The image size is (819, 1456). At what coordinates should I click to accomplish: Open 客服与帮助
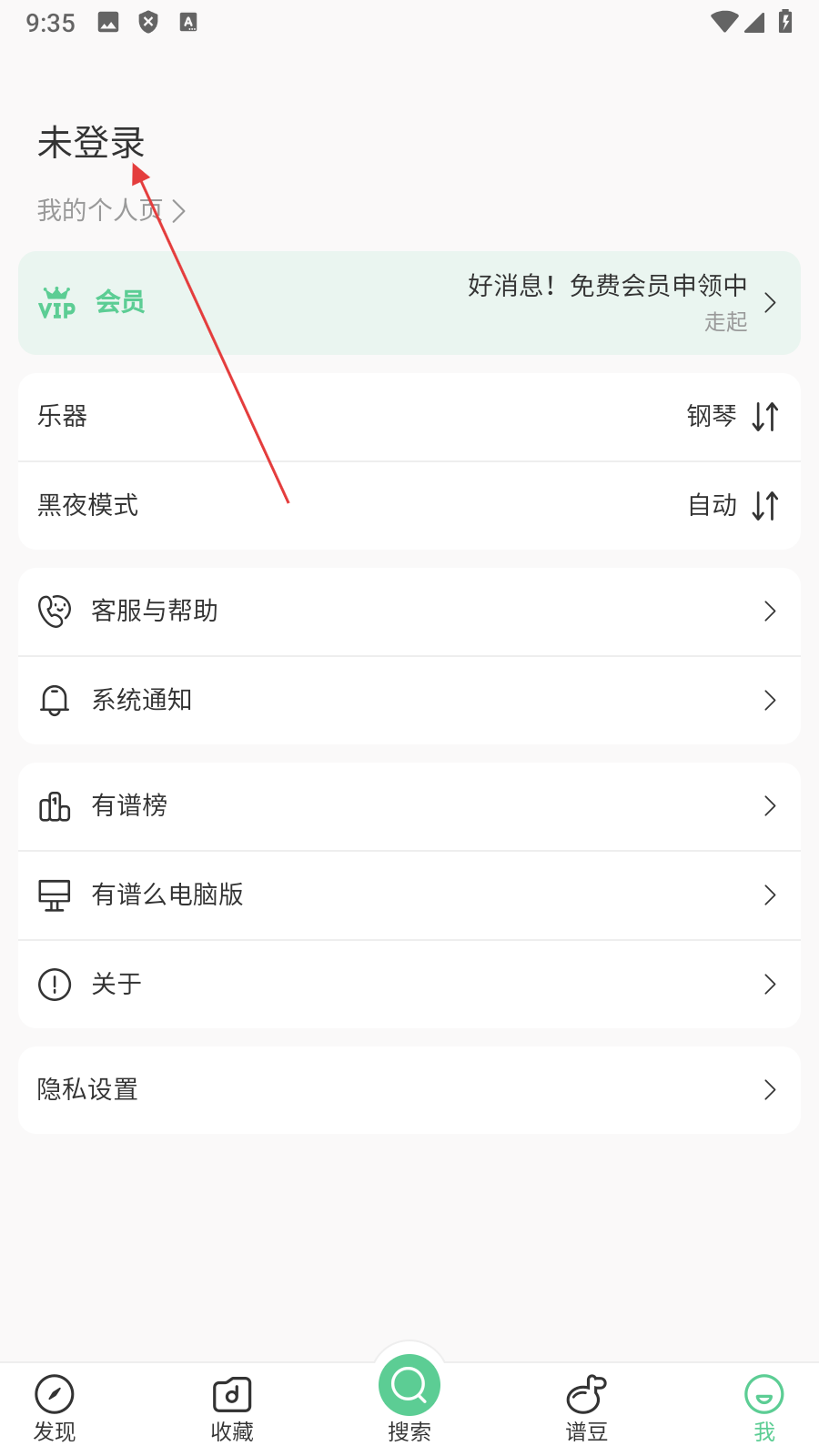[409, 611]
